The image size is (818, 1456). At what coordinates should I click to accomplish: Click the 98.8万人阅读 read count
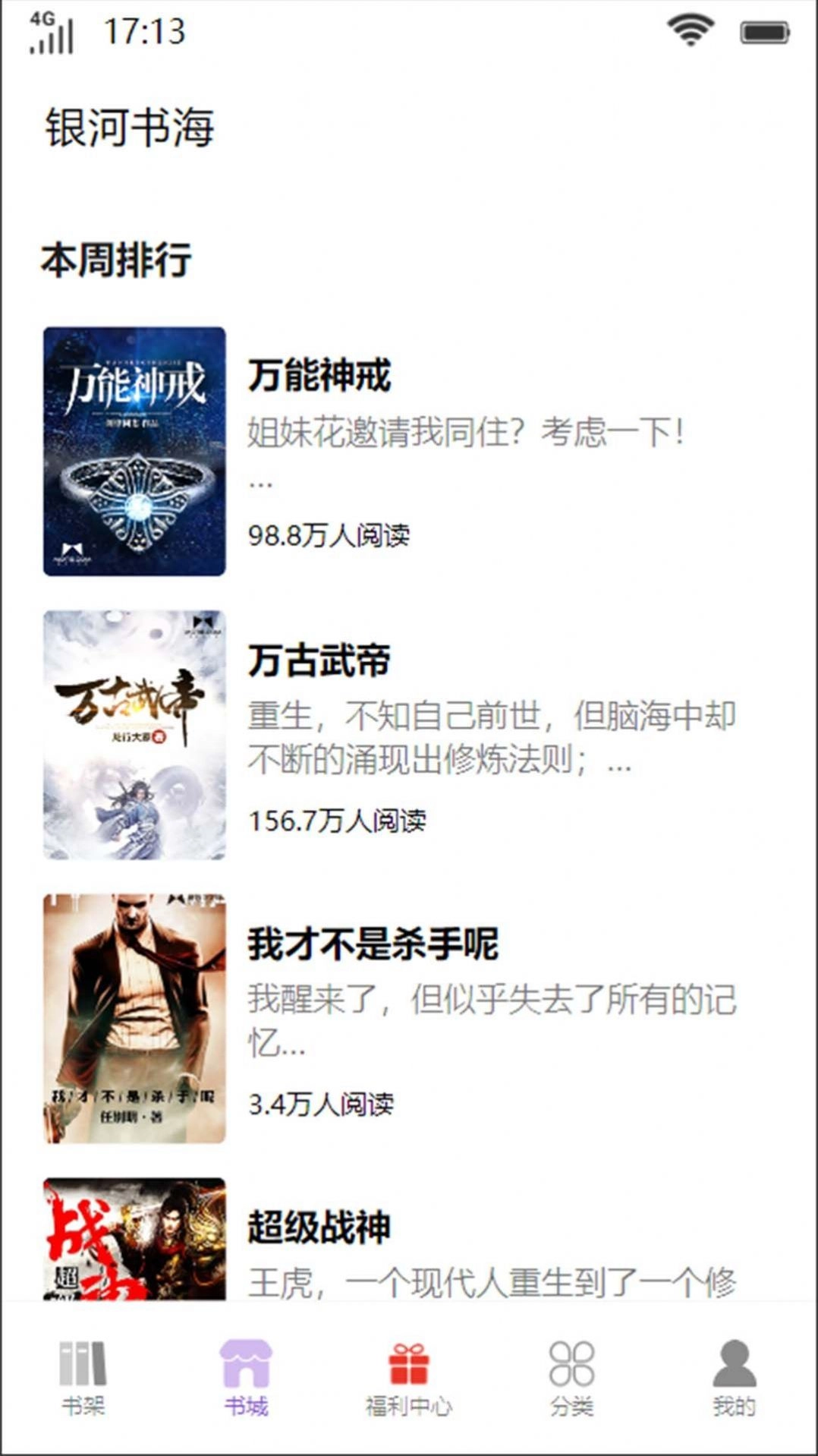[x=331, y=536]
